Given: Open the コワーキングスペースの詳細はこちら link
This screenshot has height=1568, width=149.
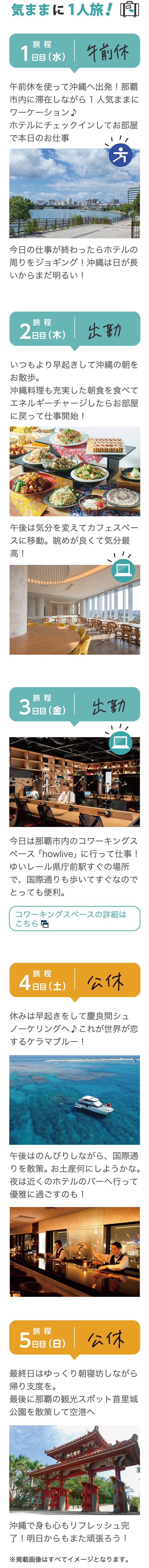Looking at the screenshot, I should [74, 918].
